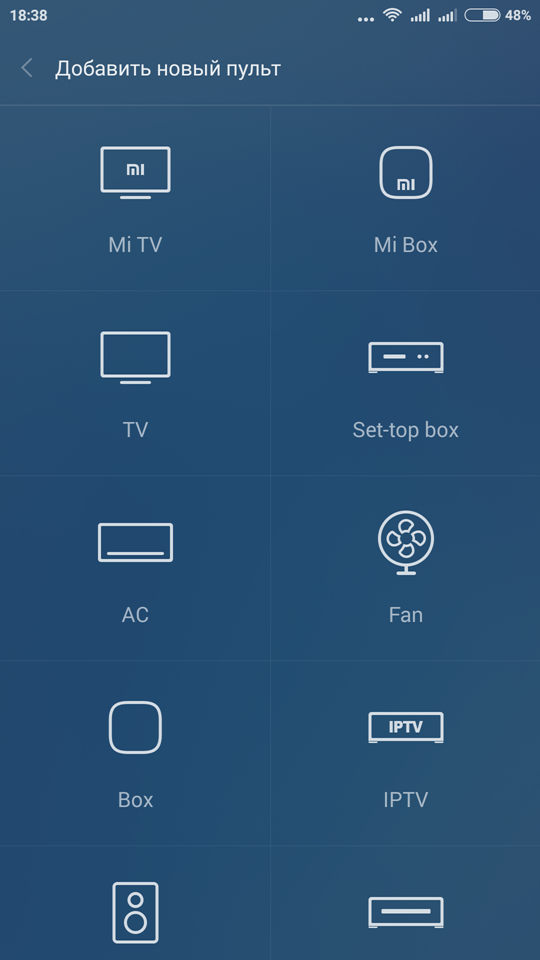
Task: Open the Set-top box remote type
Action: 405,383
